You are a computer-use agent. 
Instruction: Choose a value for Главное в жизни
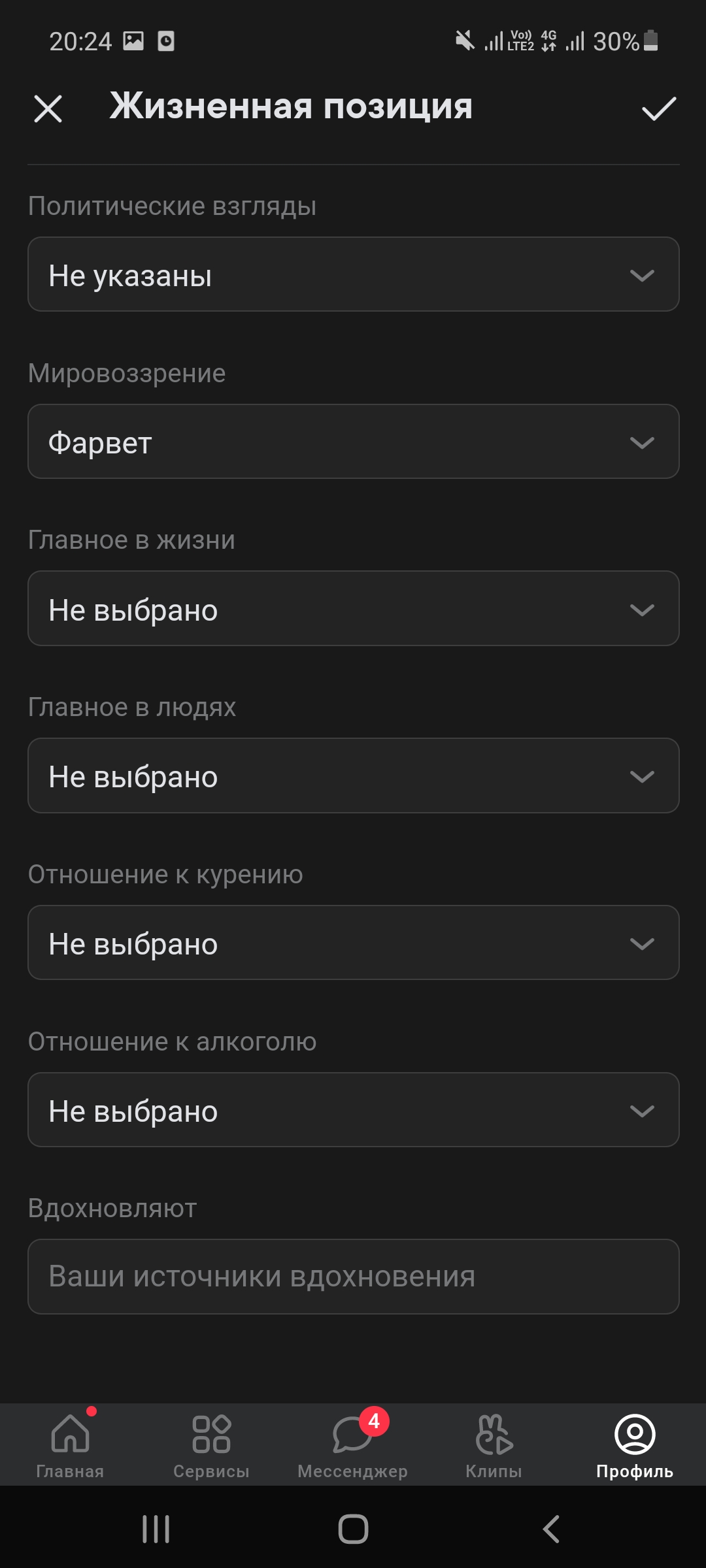pyautogui.click(x=353, y=609)
